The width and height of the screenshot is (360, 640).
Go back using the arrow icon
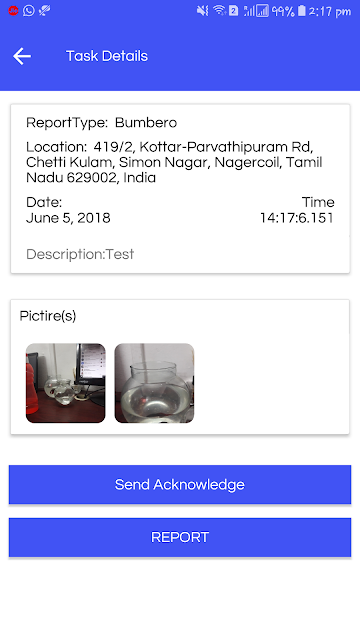click(x=22, y=56)
